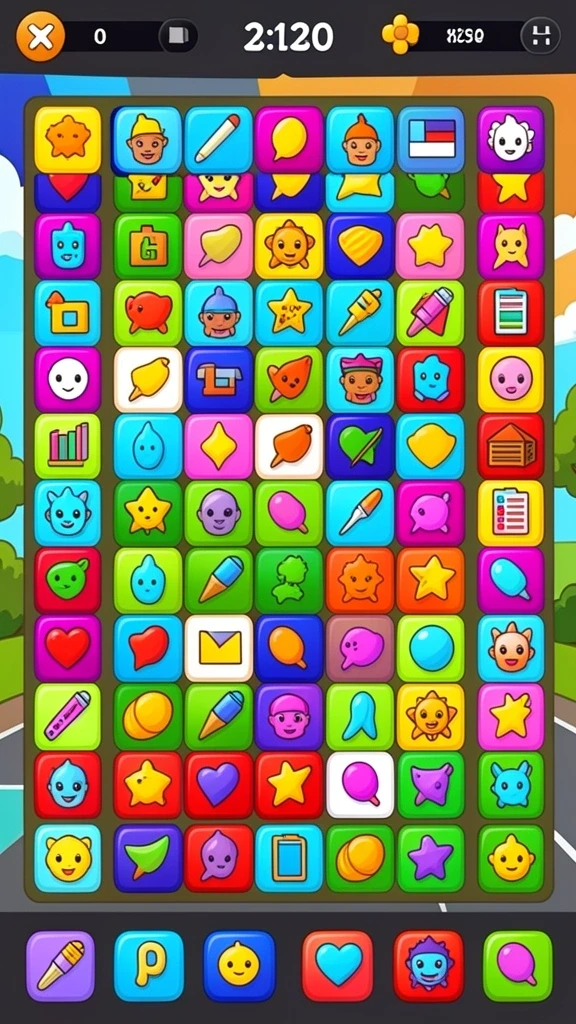Select the red barn tile
The width and height of the screenshot is (576, 1024).
click(x=511, y=447)
